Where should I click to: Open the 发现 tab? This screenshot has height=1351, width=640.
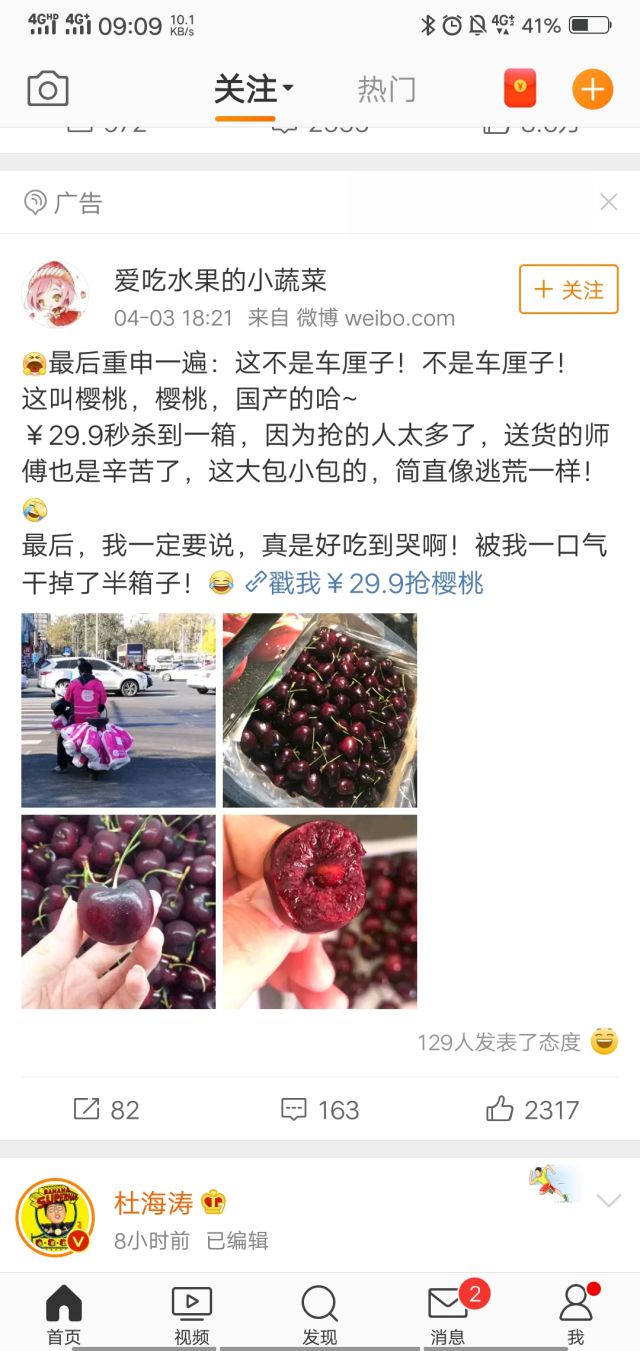pos(320,1313)
